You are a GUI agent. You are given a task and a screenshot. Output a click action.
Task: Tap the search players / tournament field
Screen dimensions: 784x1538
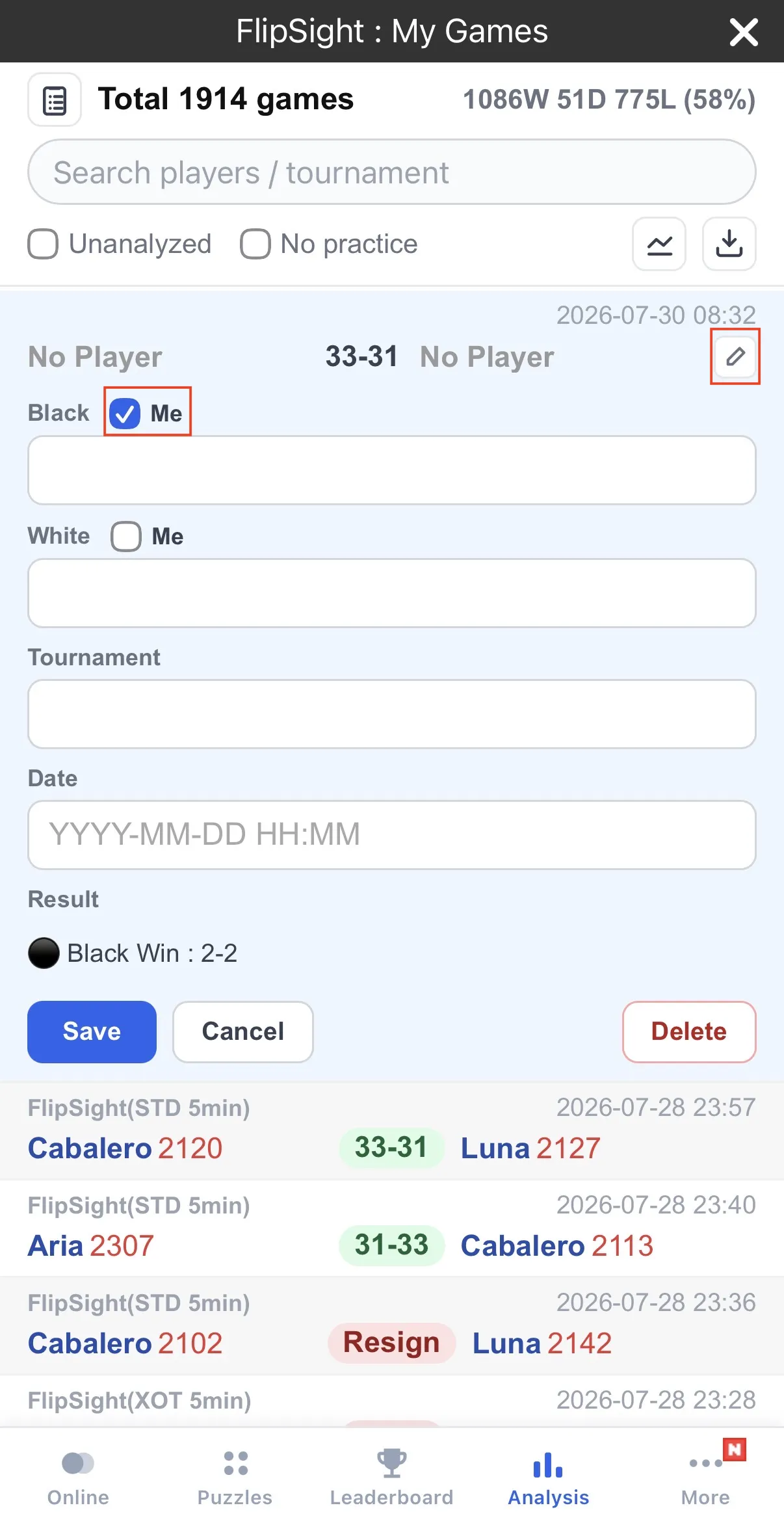392,172
